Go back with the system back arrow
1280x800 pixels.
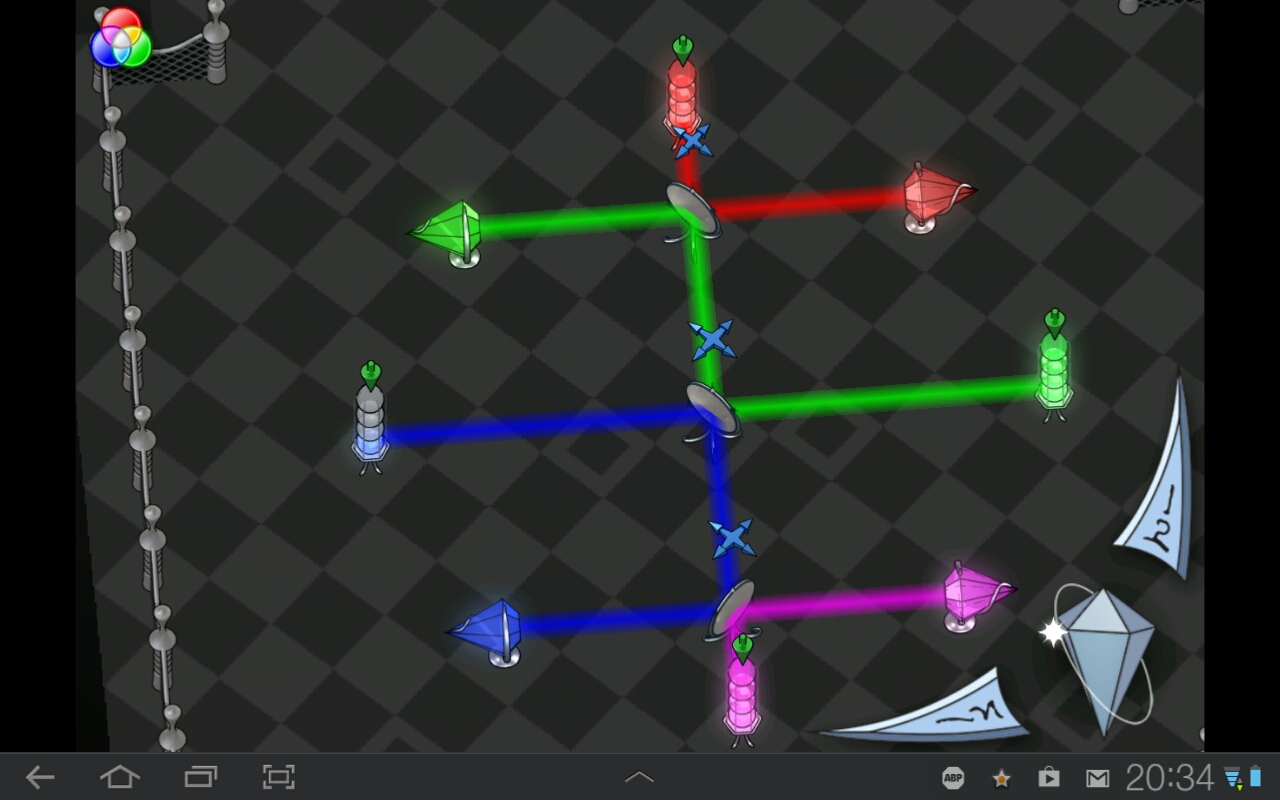40,777
